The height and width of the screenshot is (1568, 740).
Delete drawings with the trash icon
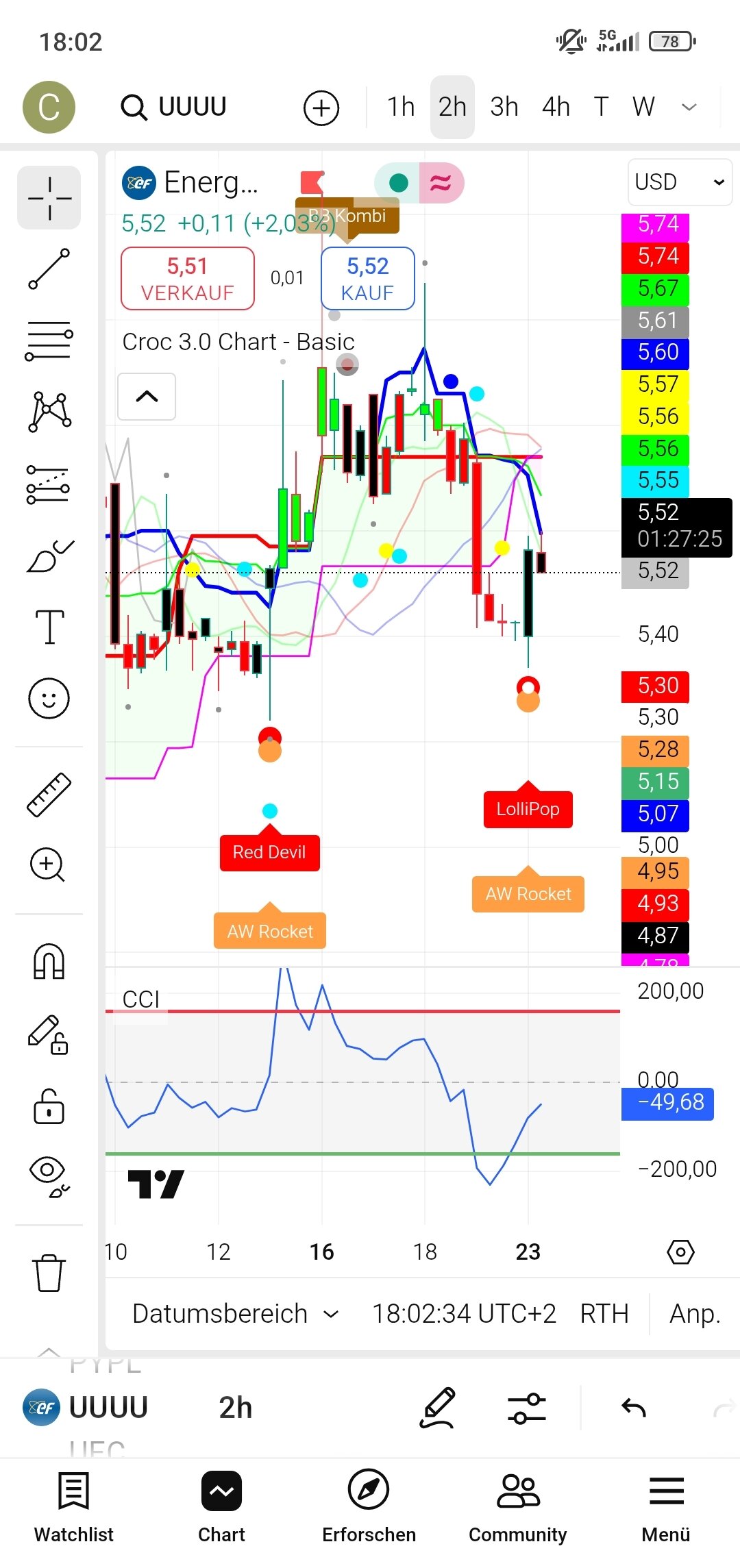49,1273
